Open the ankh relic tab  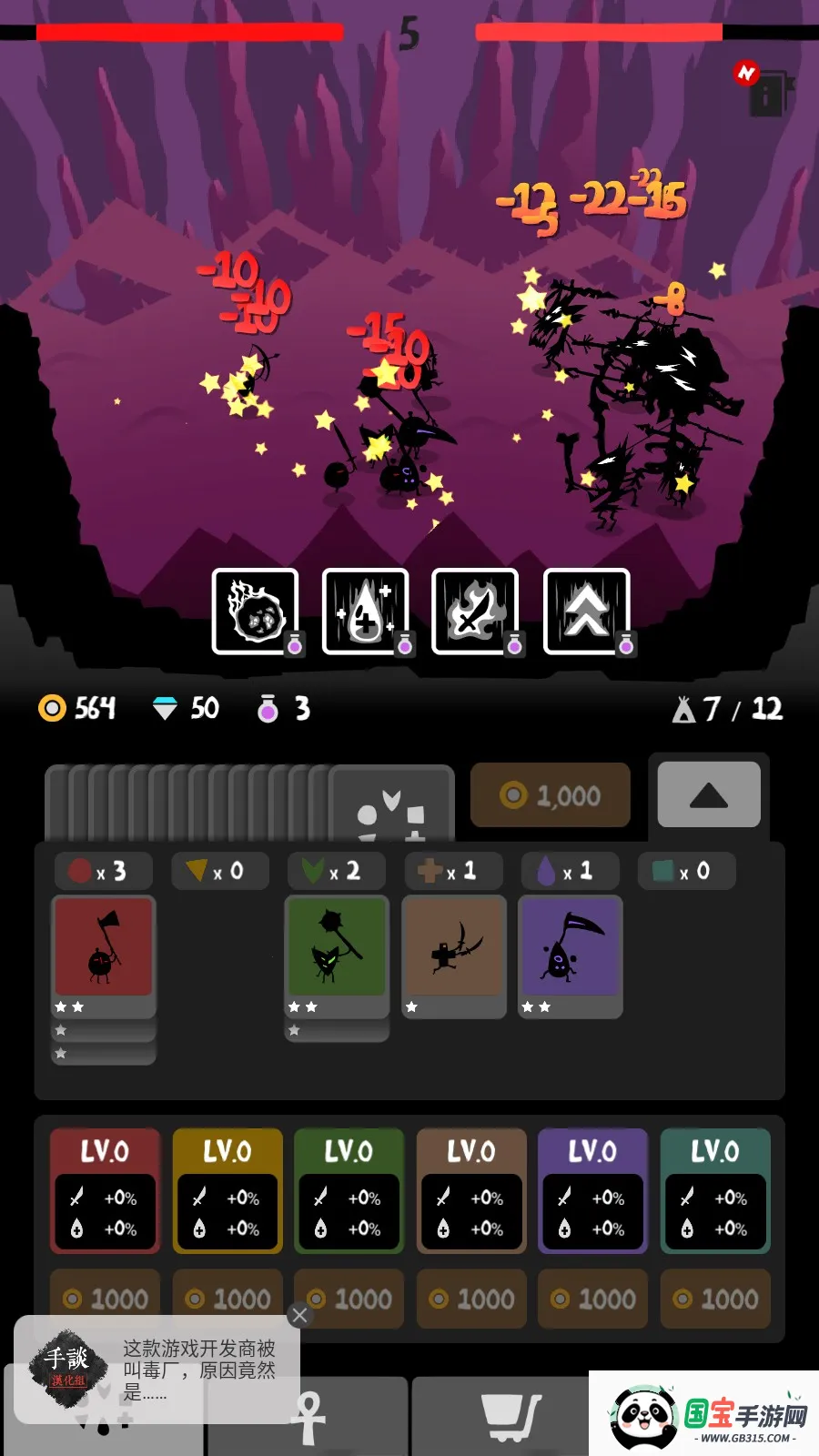point(308,1417)
